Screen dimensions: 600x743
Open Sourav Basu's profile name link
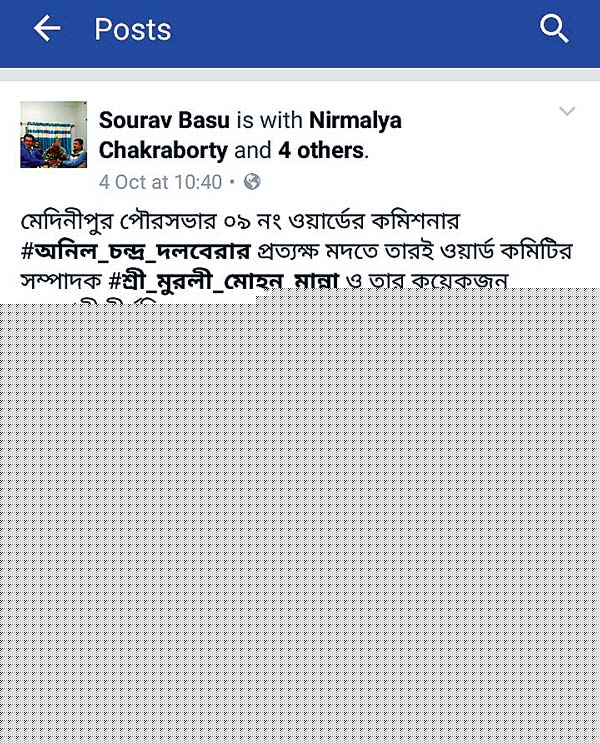coord(164,121)
